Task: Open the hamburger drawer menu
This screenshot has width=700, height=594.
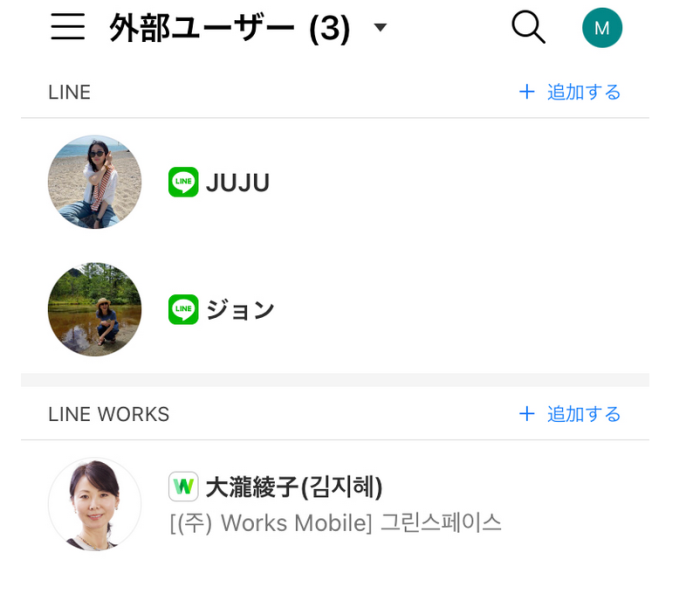Action: [x=68, y=28]
